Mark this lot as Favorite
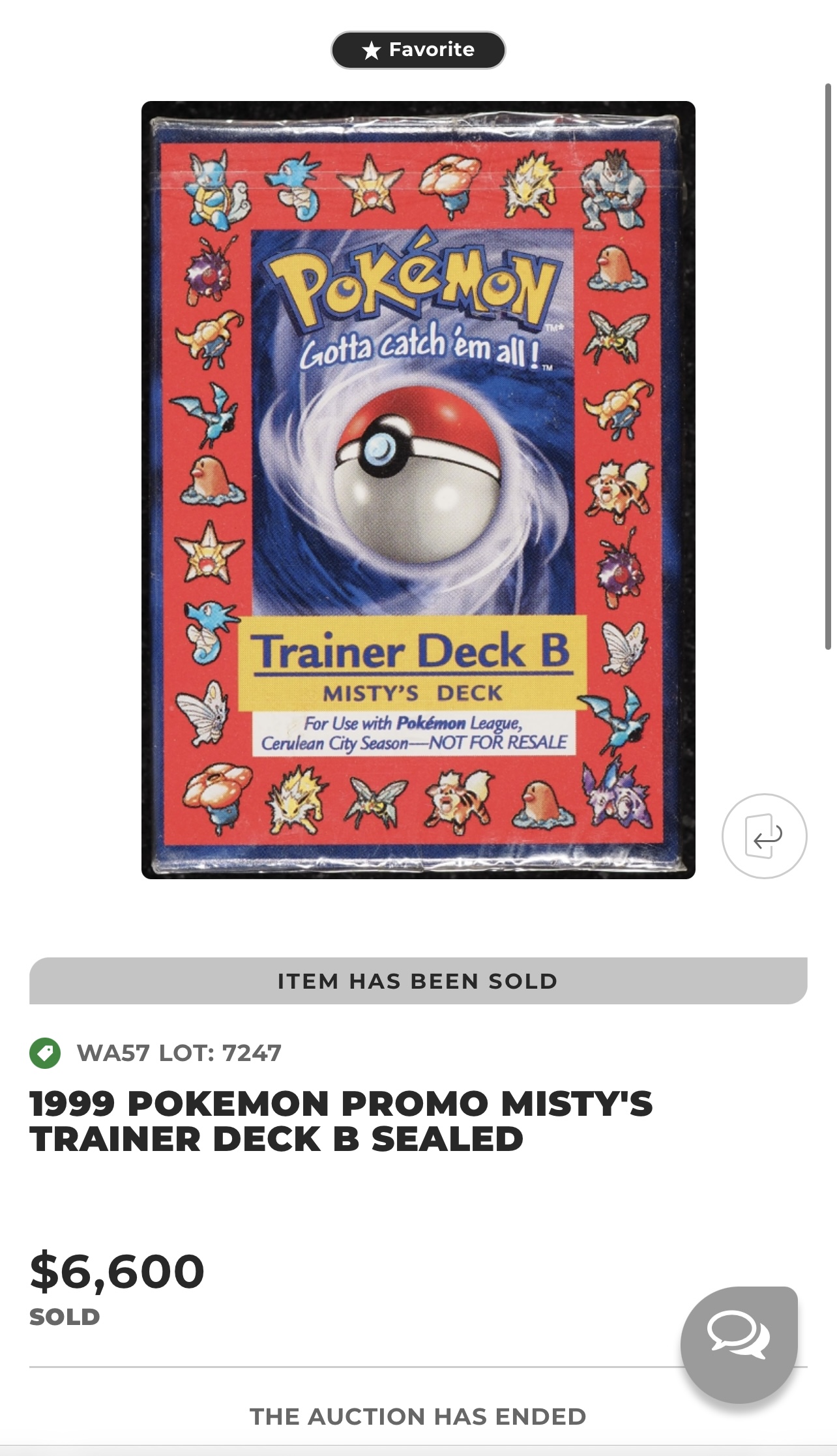Image resolution: width=837 pixels, height=1456 pixels. 418,50
